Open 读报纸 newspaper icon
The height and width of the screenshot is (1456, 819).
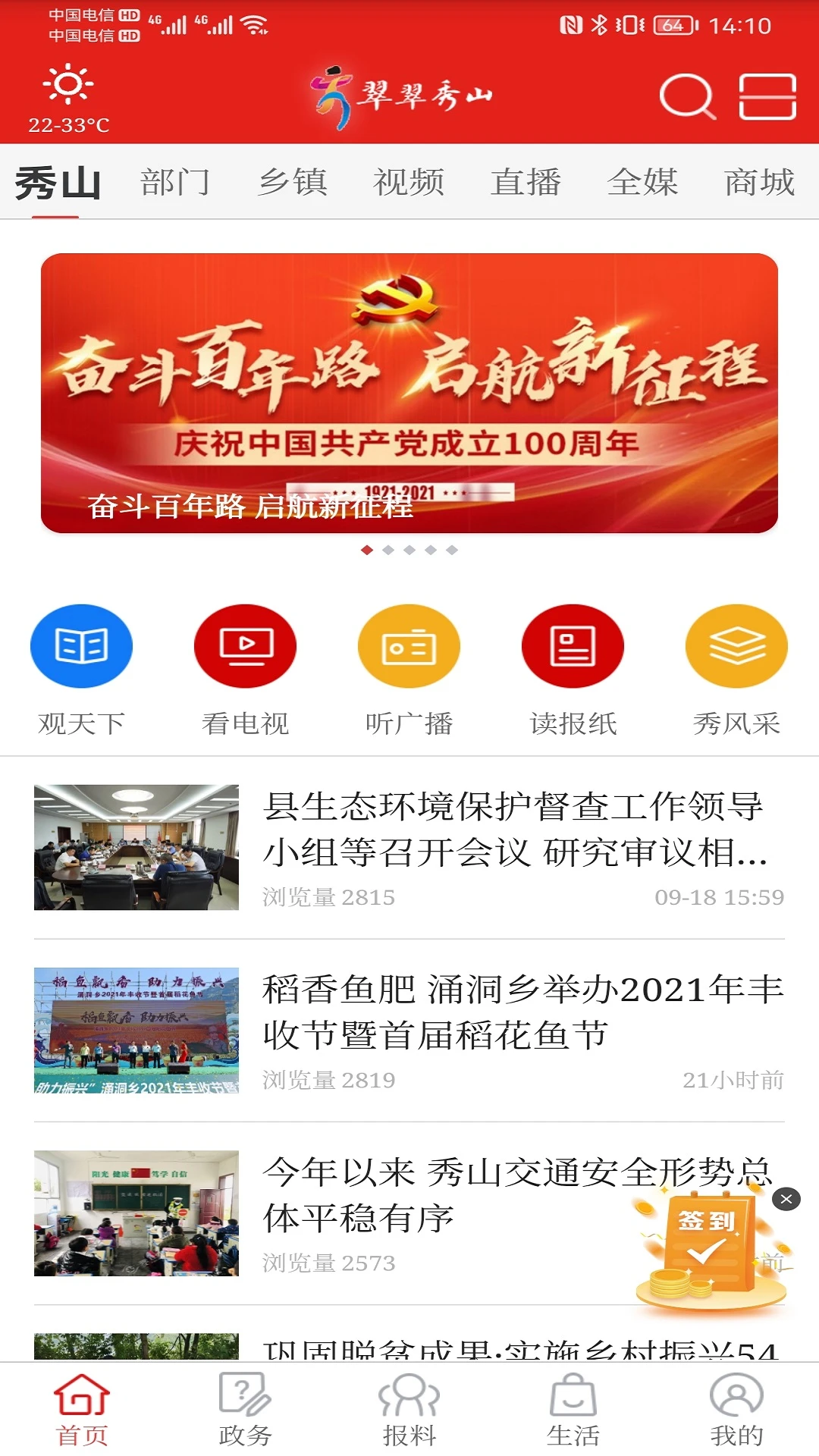coord(573,646)
